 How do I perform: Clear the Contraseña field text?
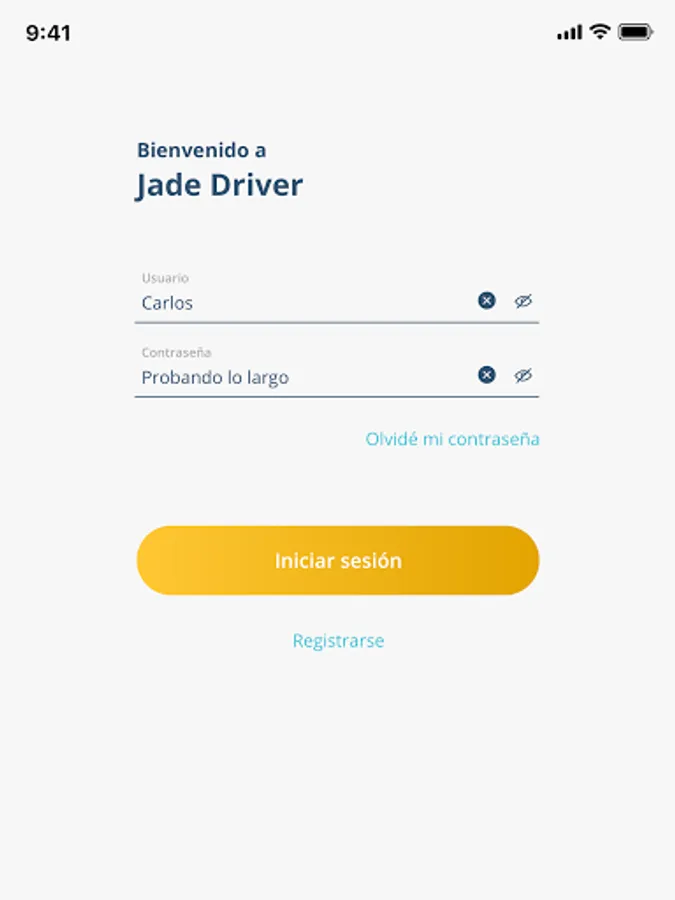point(486,375)
